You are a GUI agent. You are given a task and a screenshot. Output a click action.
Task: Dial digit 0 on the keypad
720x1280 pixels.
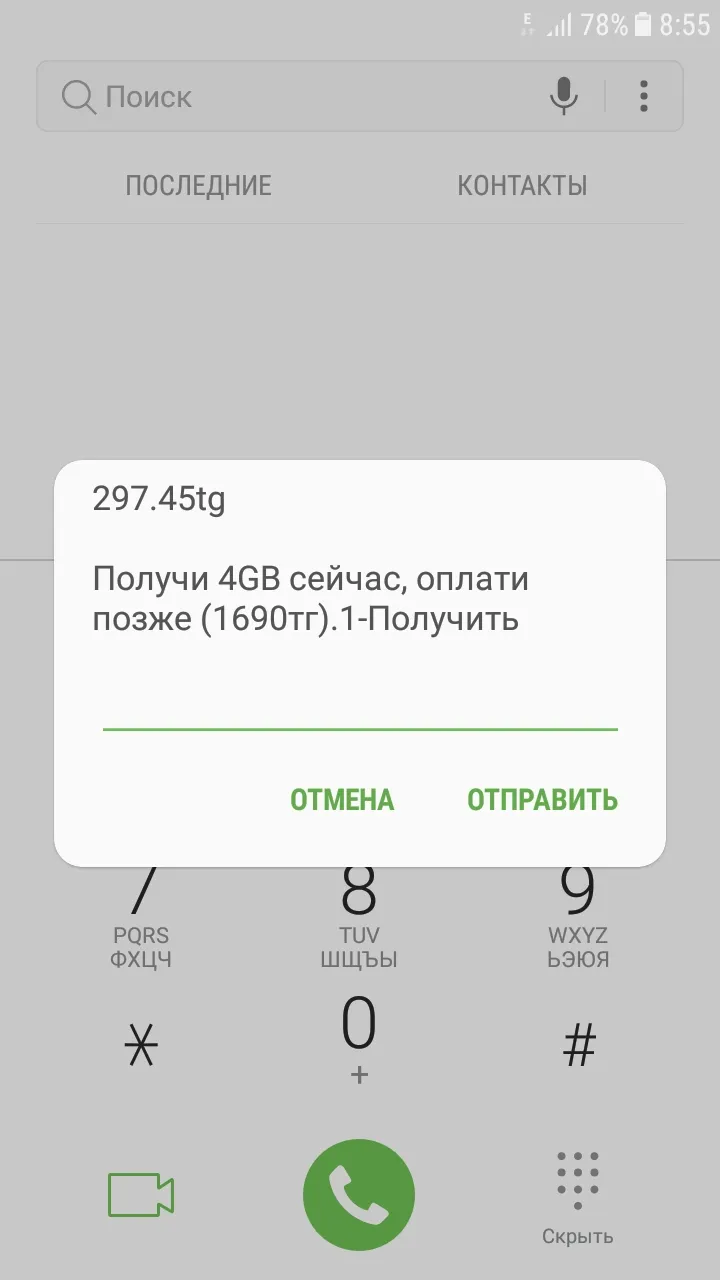click(x=359, y=1035)
